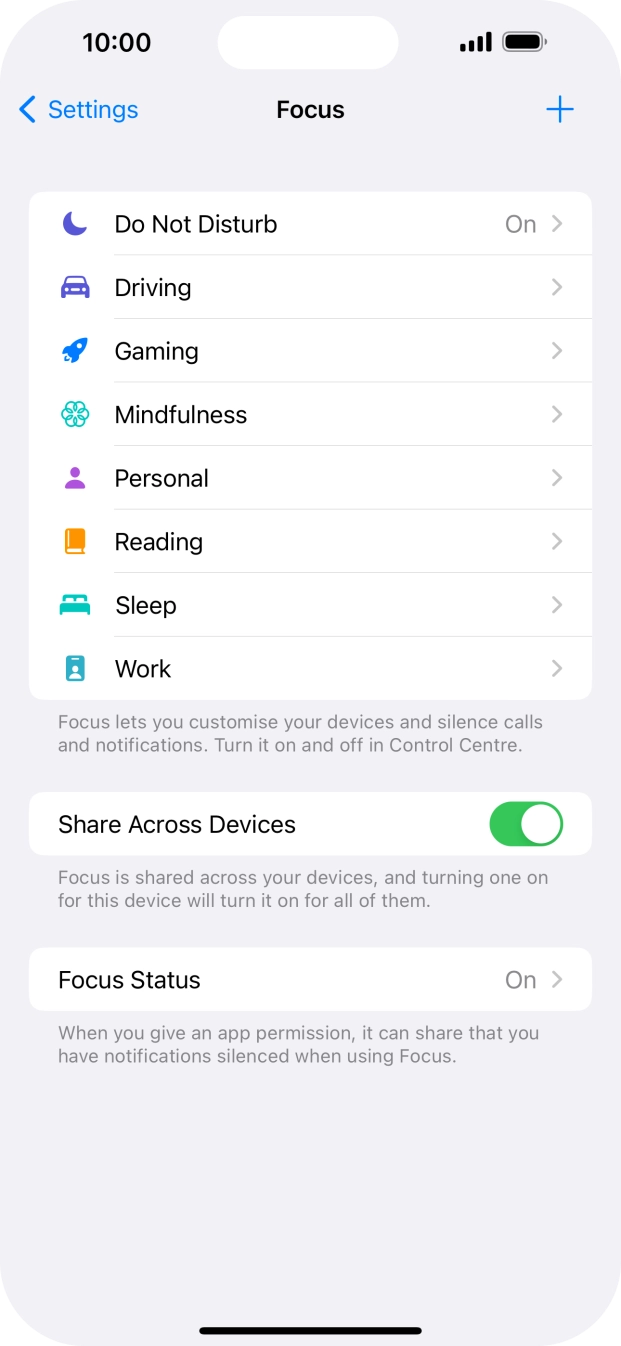This screenshot has width=621, height=1346.
Task: Go back to Settings
Action: [79, 110]
